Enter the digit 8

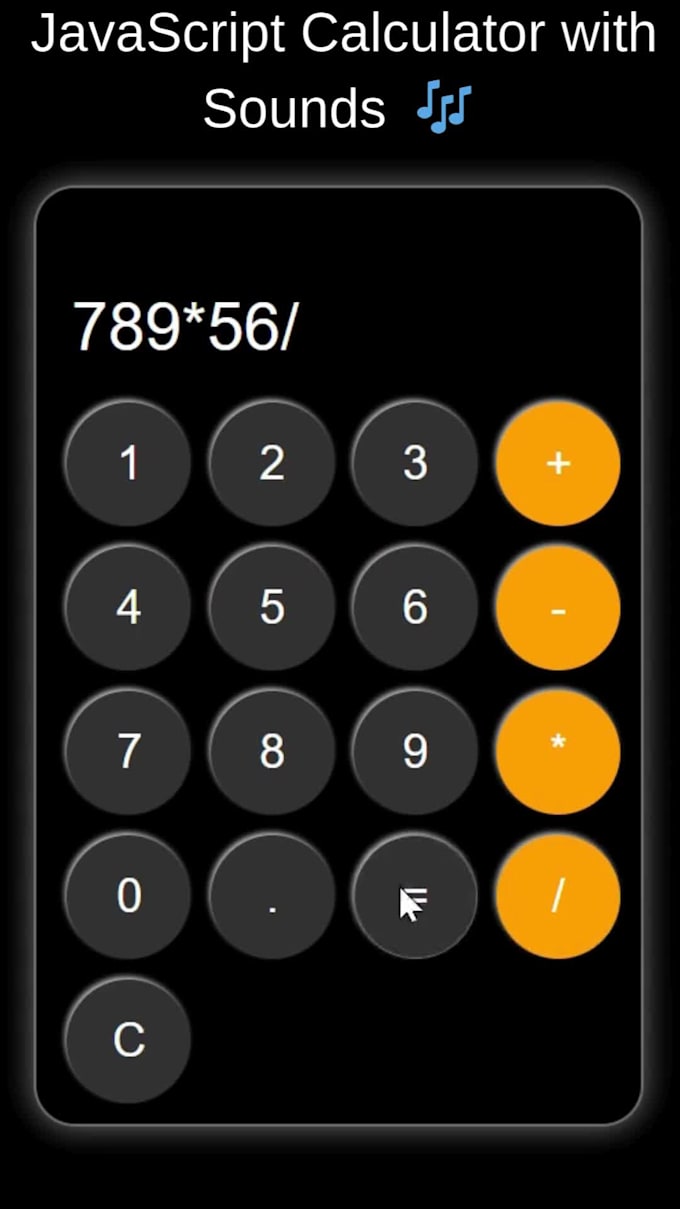(x=272, y=751)
